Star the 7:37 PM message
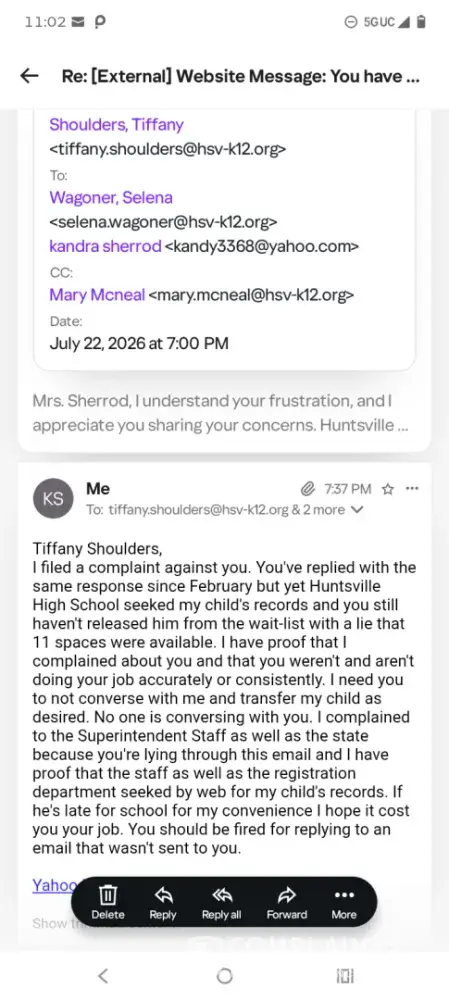 pos(388,489)
